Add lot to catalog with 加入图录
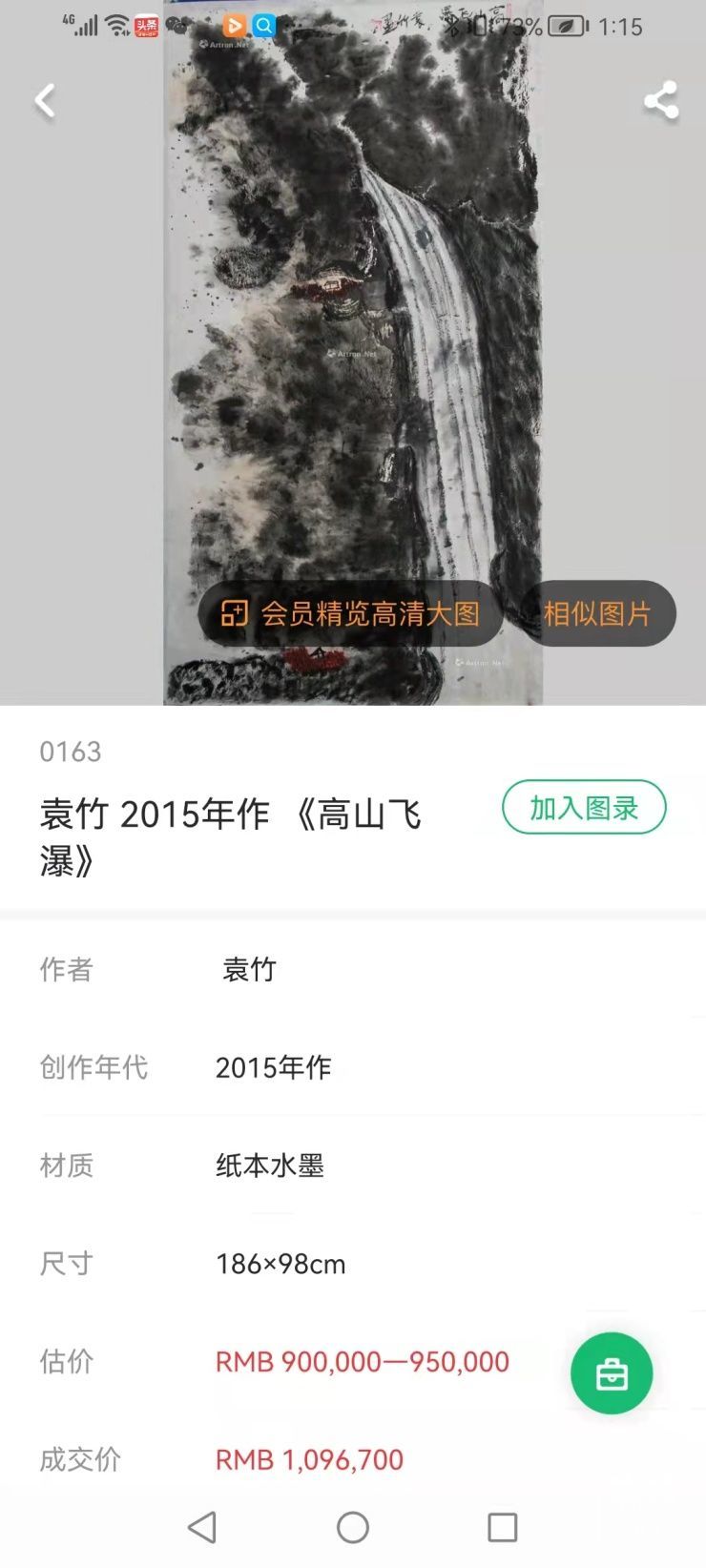Viewport: 706px width, 1568px height. click(x=584, y=808)
